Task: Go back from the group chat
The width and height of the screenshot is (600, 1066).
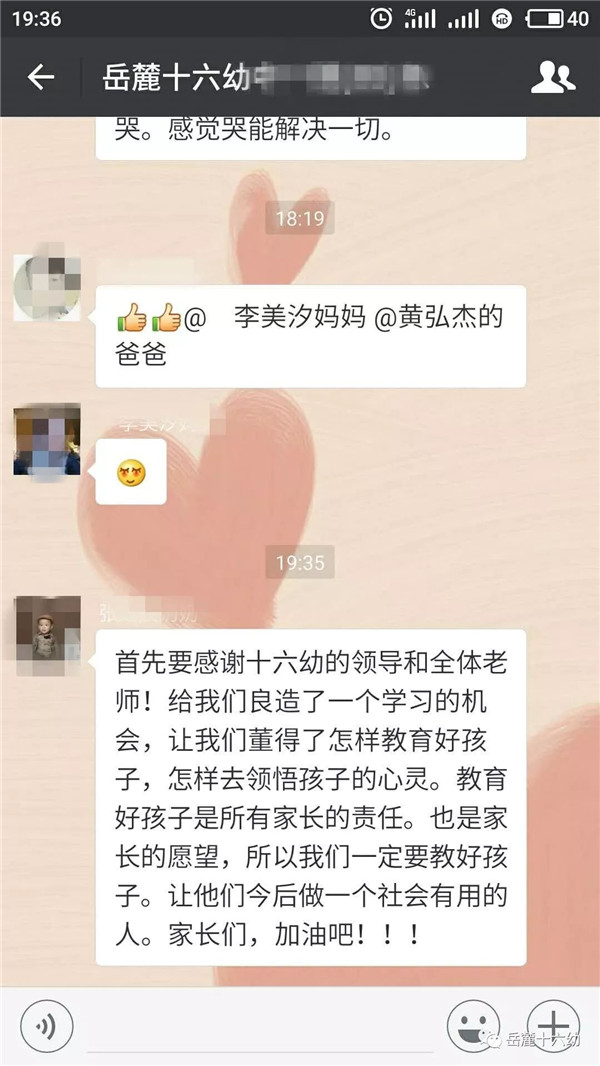Action: (40, 77)
